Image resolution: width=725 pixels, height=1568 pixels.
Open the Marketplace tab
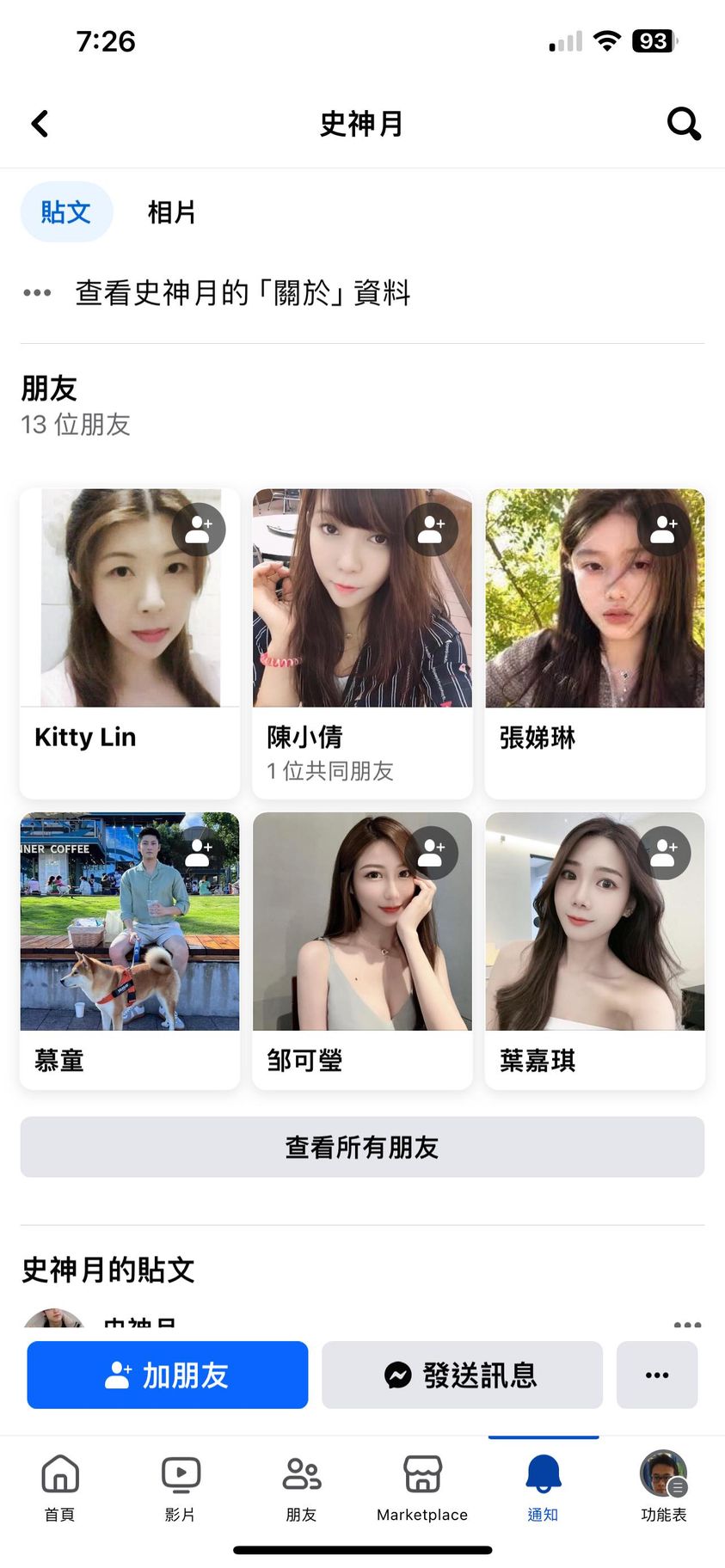coord(422,1487)
